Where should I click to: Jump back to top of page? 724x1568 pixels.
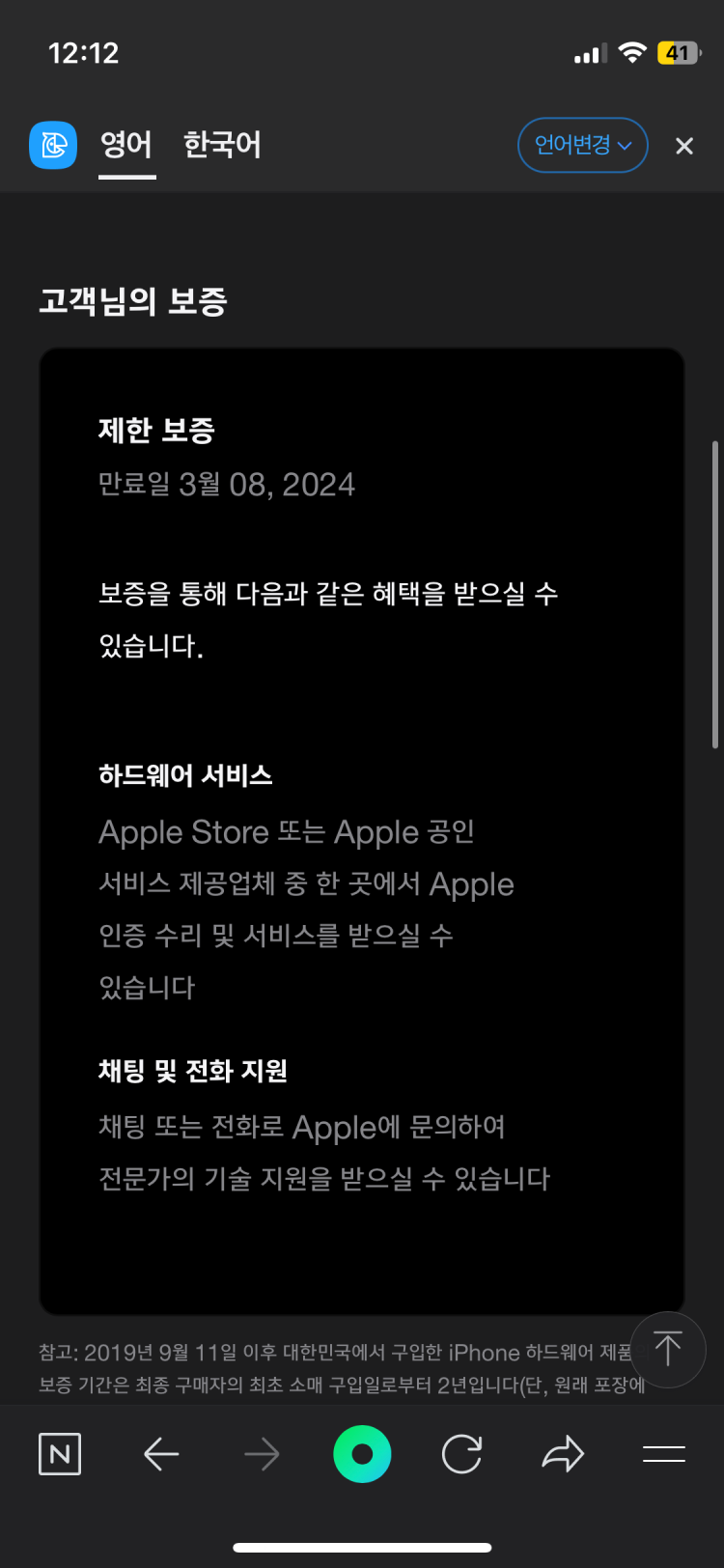pyautogui.click(x=667, y=1349)
